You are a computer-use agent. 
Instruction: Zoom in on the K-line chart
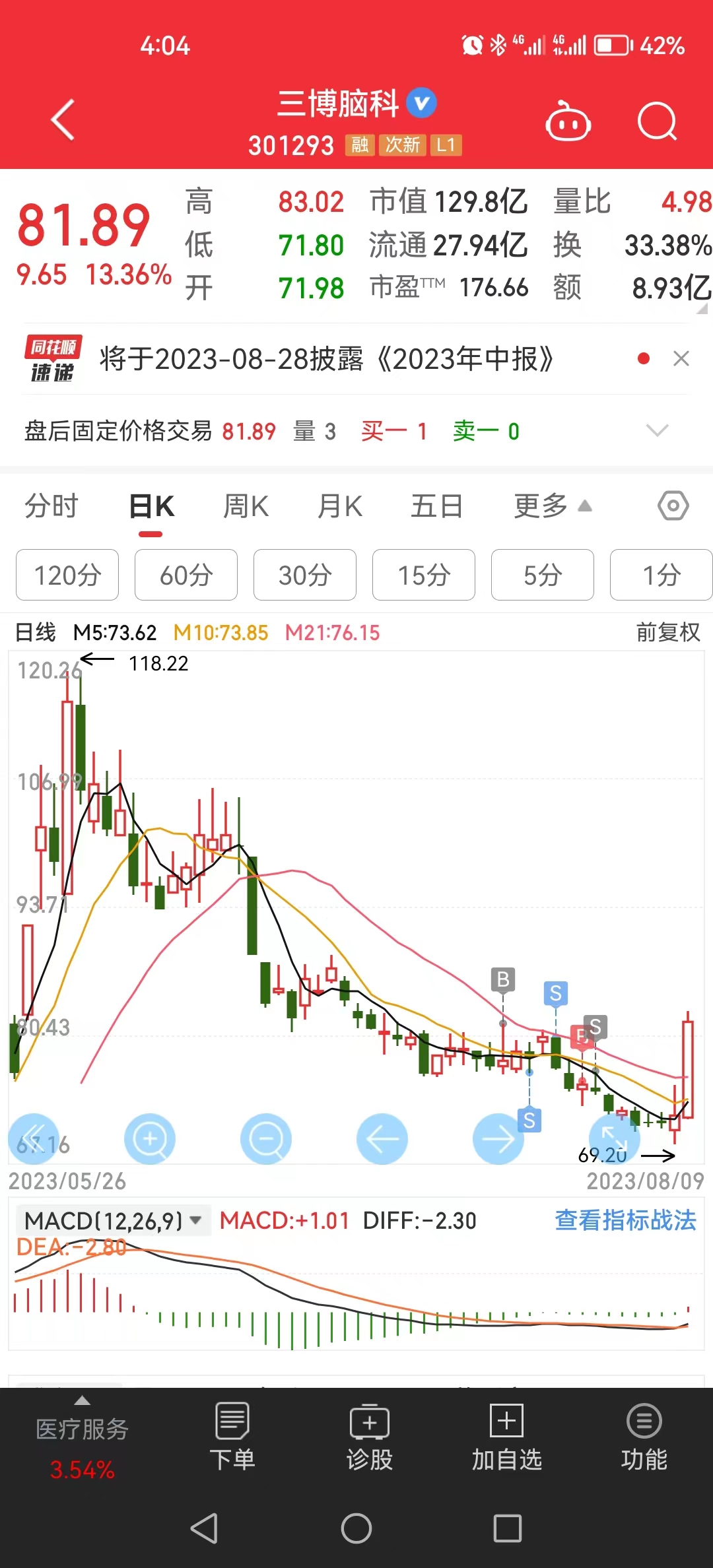point(150,1139)
